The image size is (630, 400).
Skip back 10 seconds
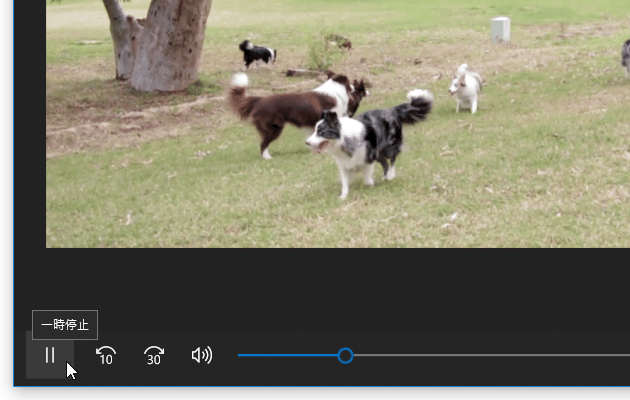coord(106,355)
